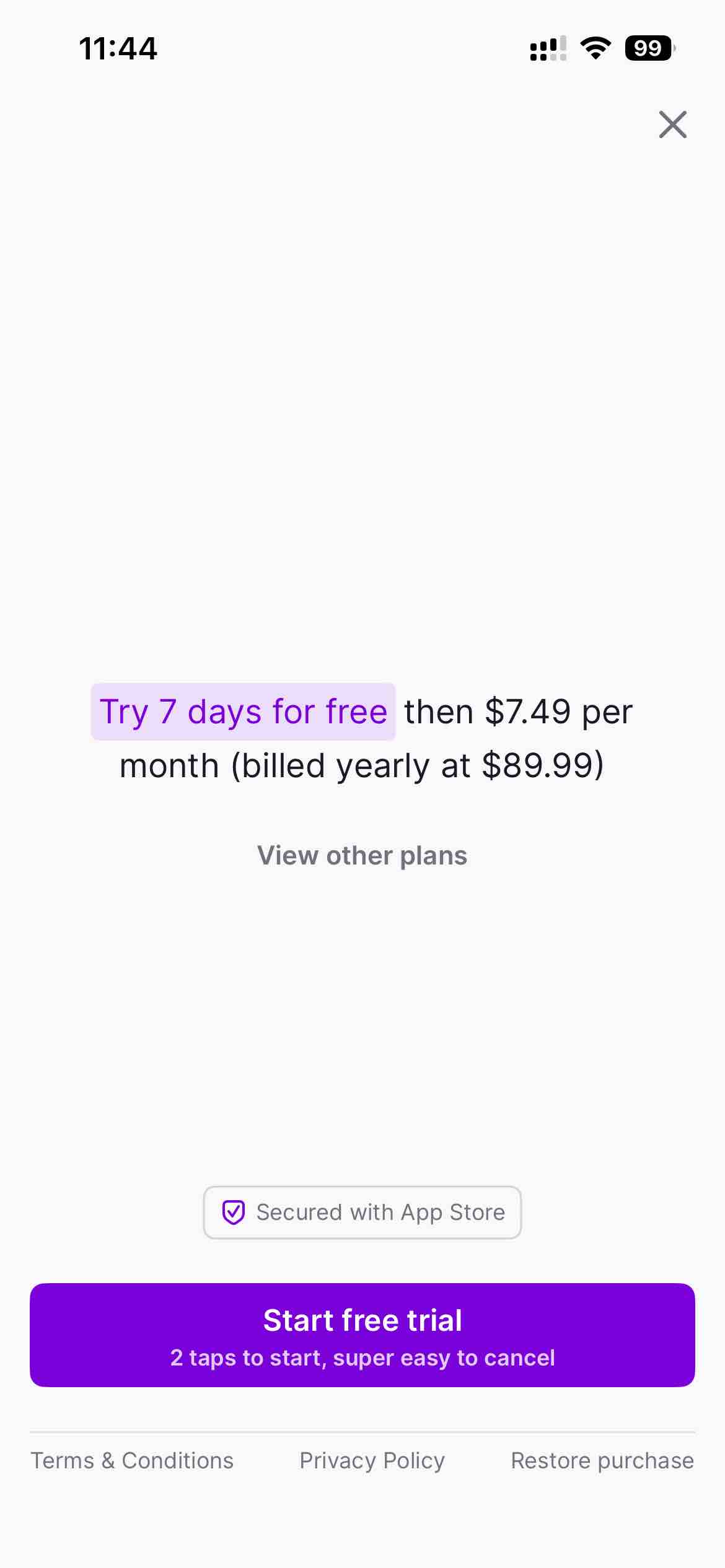Open Terms & Conditions
Screen dimensions: 725x1568
click(x=132, y=1460)
